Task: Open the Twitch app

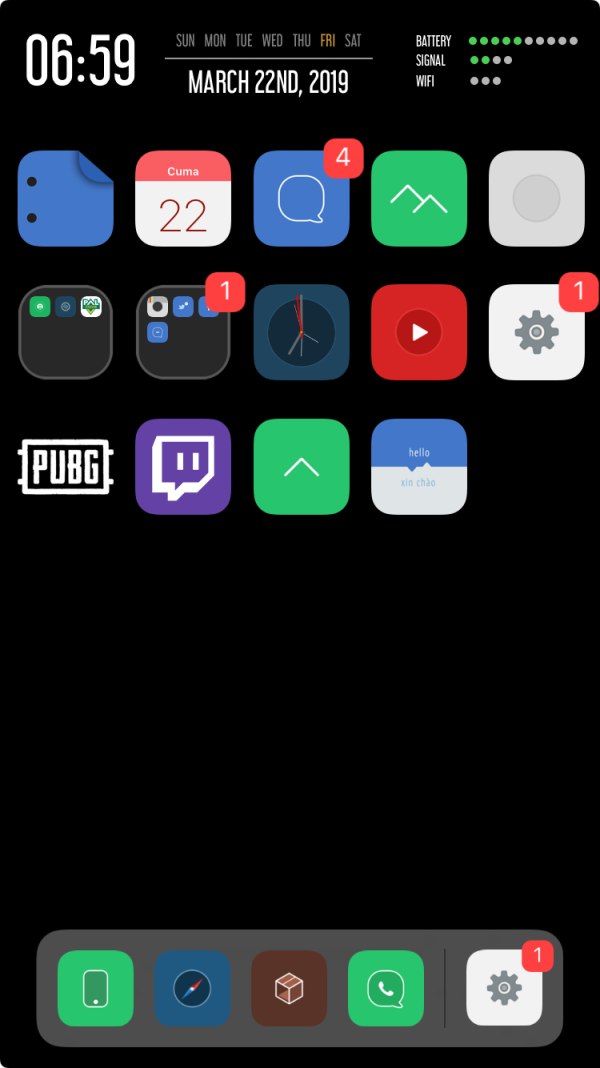Action: pos(183,467)
